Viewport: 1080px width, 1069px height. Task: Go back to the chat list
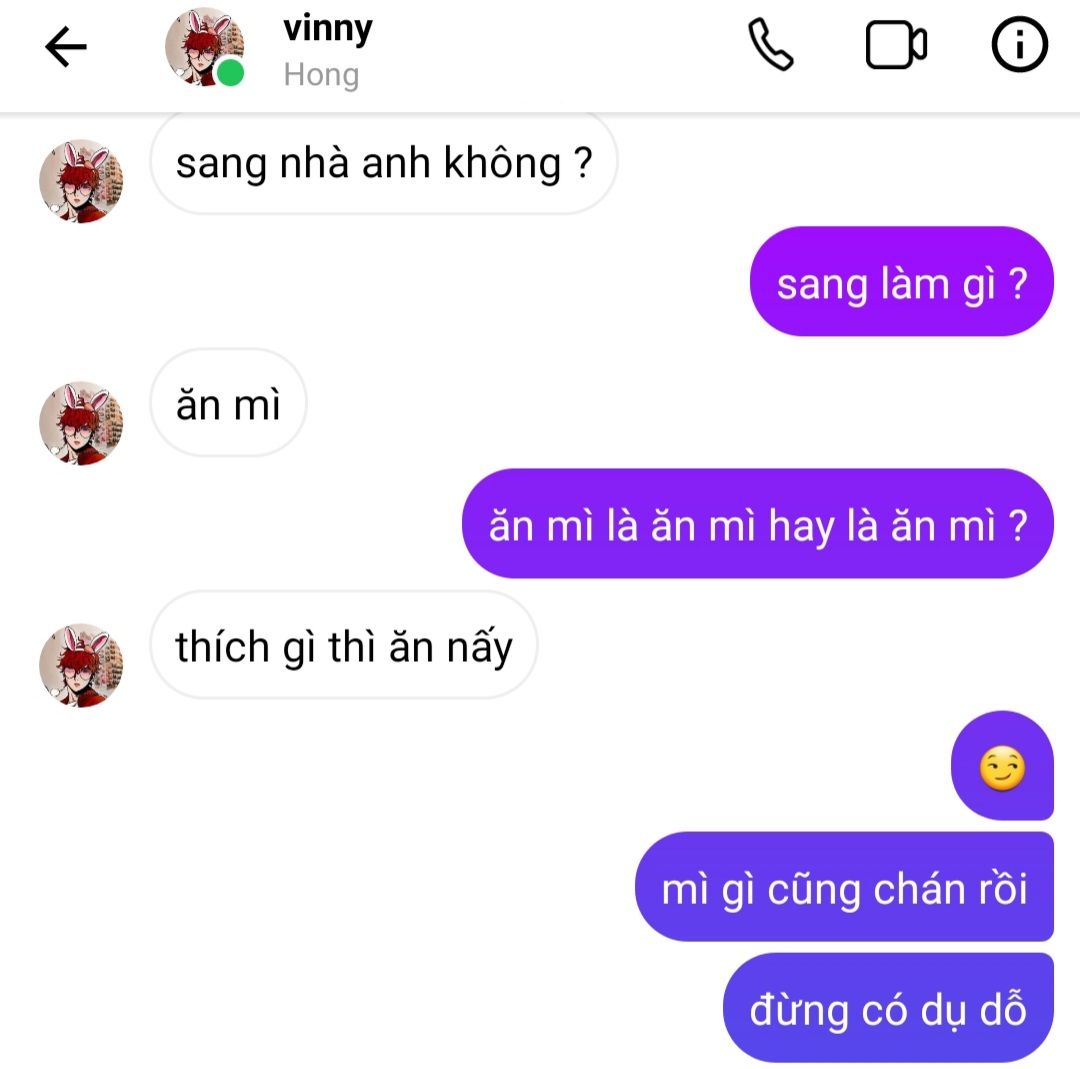[66, 47]
